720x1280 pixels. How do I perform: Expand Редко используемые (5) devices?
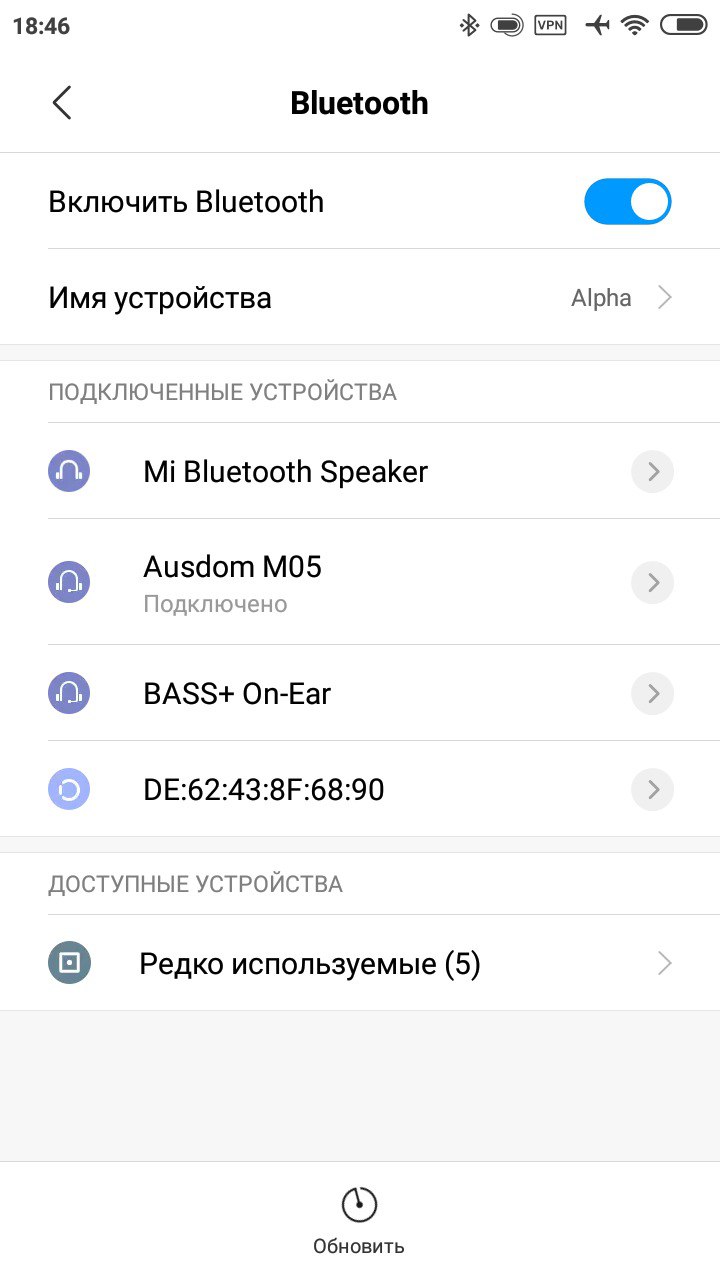coord(360,963)
